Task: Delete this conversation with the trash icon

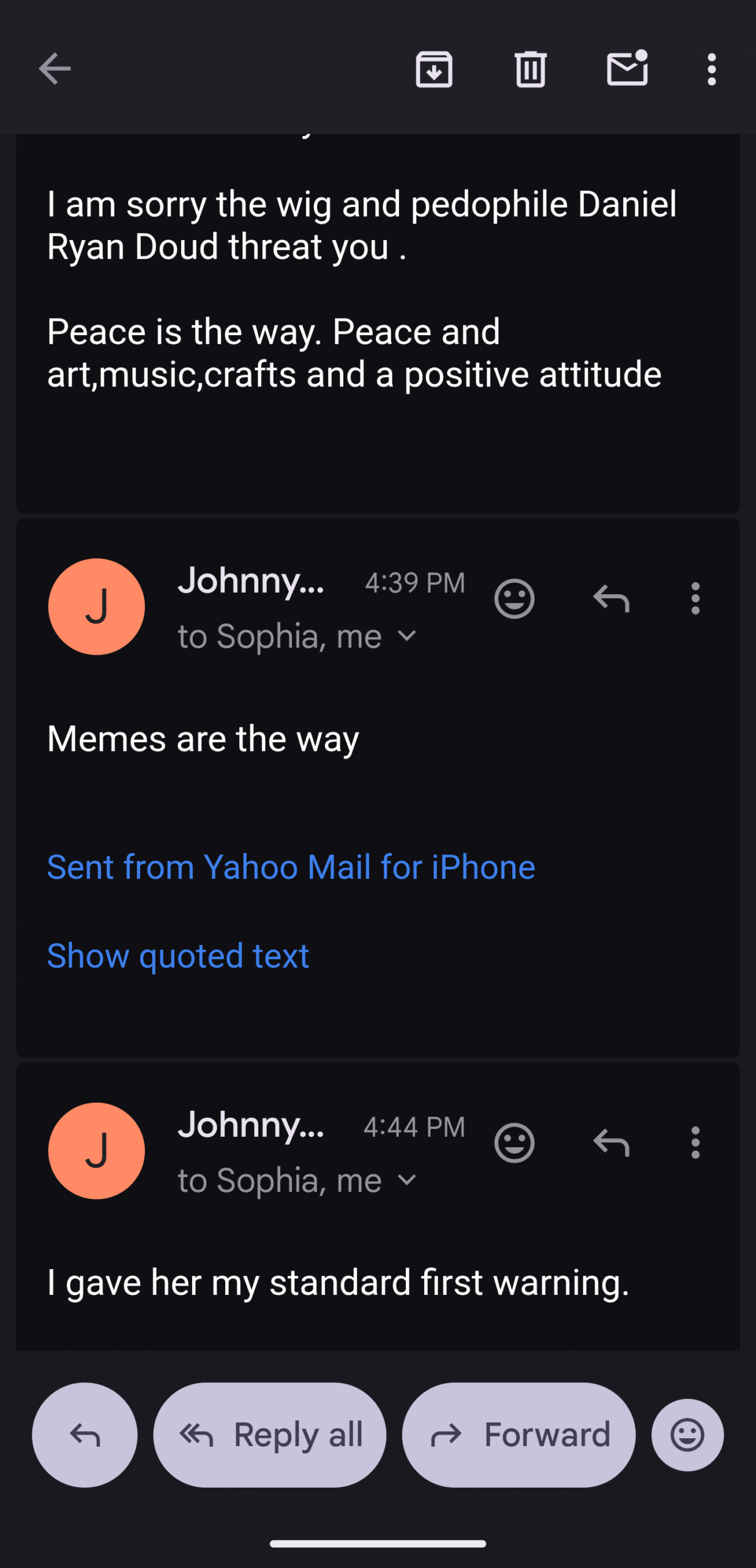Action: [530, 69]
